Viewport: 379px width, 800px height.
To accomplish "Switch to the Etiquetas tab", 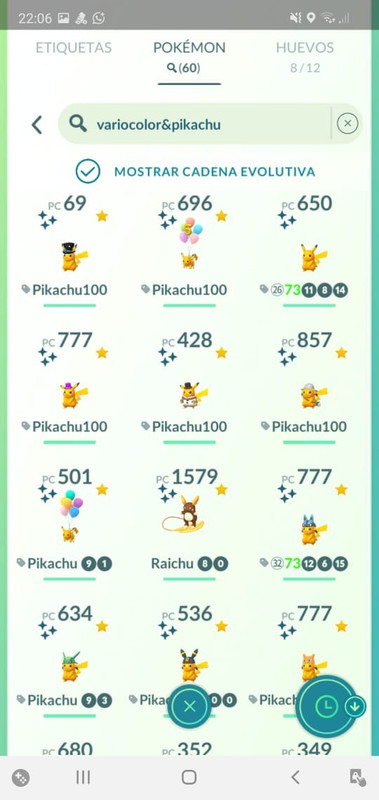I will [73, 48].
